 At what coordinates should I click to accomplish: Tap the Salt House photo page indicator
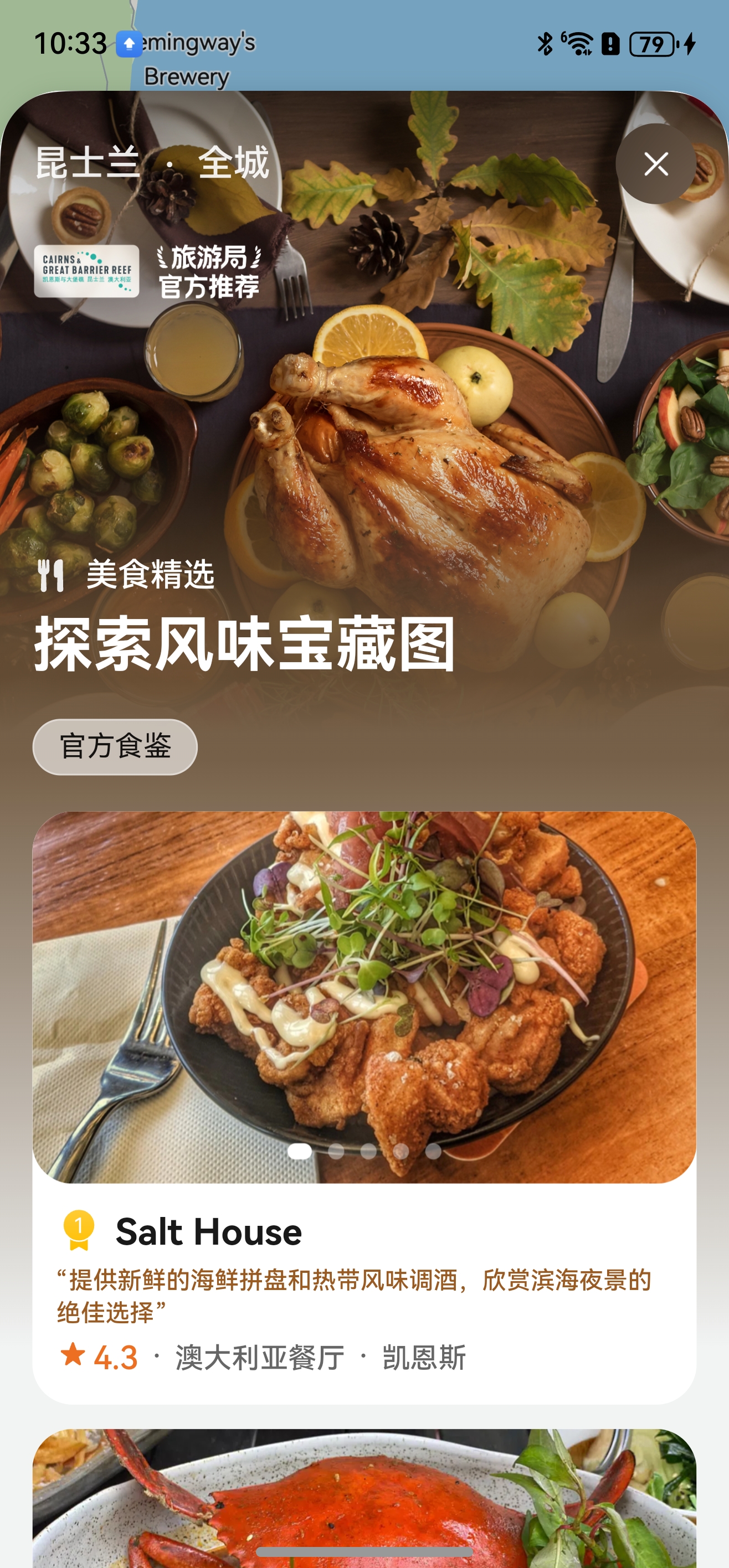coord(364,1151)
